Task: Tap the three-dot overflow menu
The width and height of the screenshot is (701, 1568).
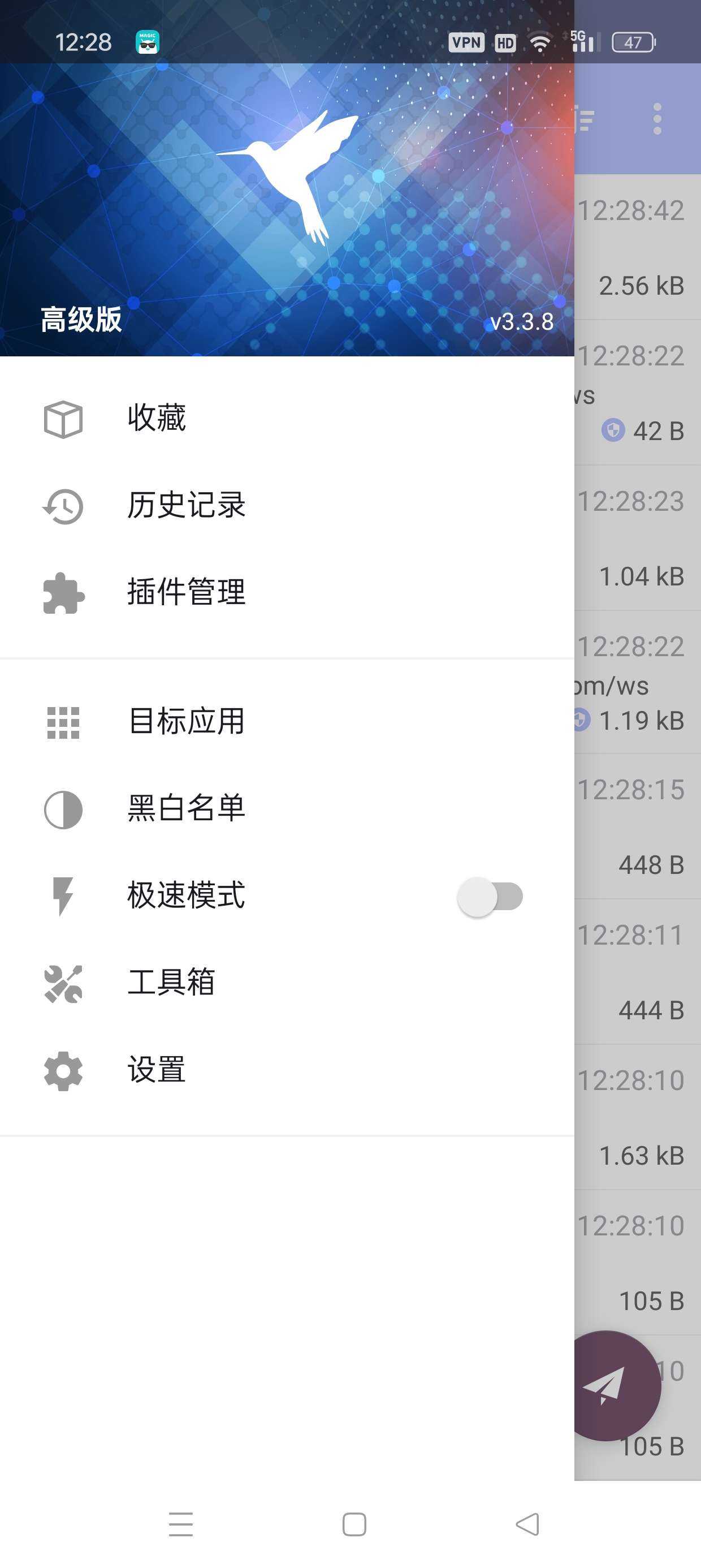Action: coord(656,119)
